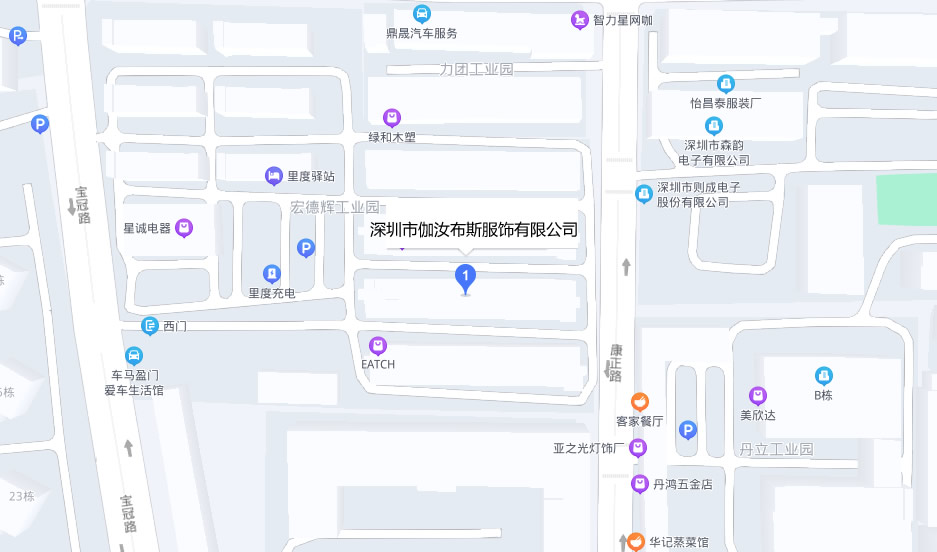
Task: Tap the 深圳市则成电子股份有限公司 marker
Action: coord(644,193)
